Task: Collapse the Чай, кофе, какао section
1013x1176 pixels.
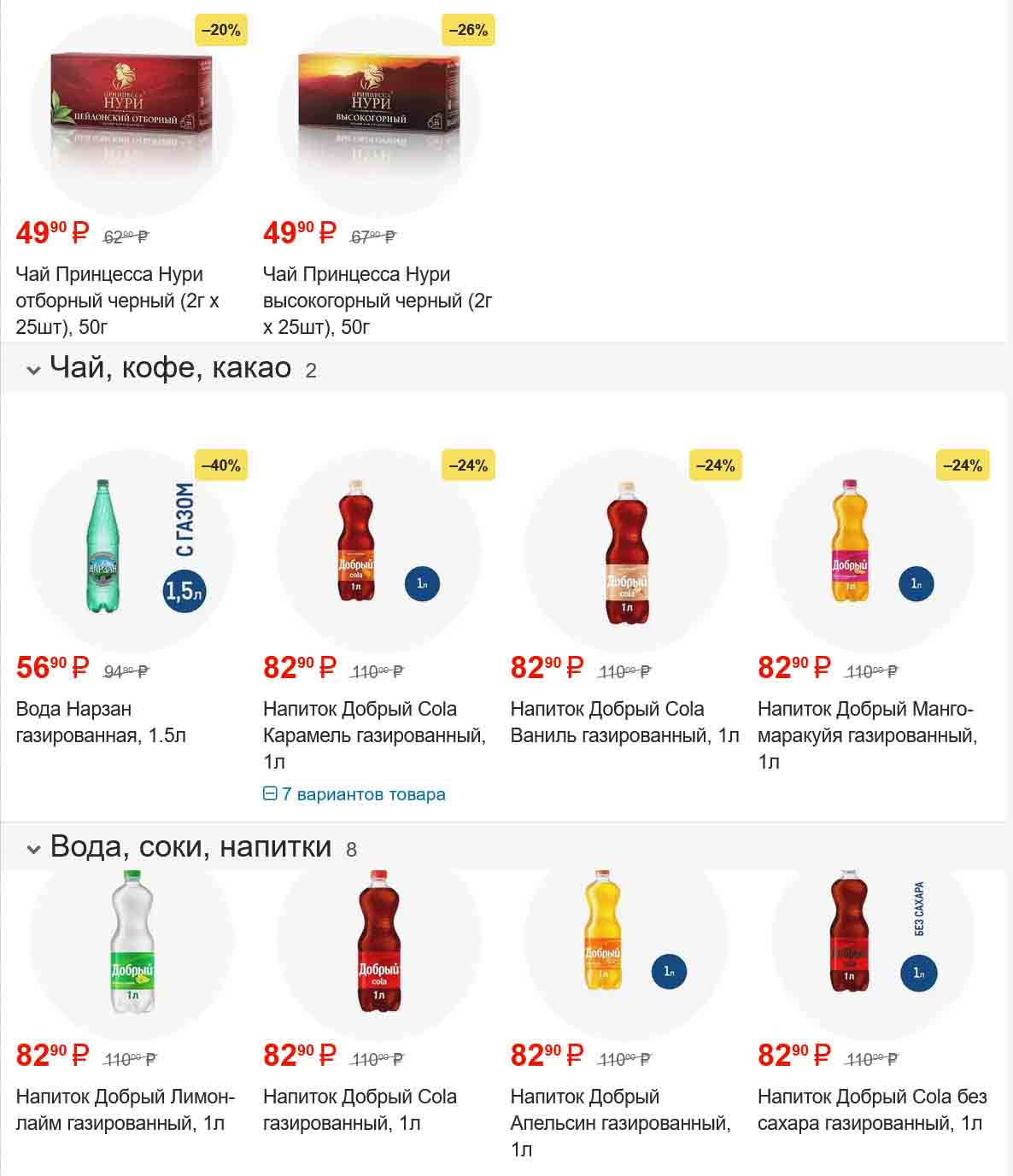Action: tap(33, 370)
